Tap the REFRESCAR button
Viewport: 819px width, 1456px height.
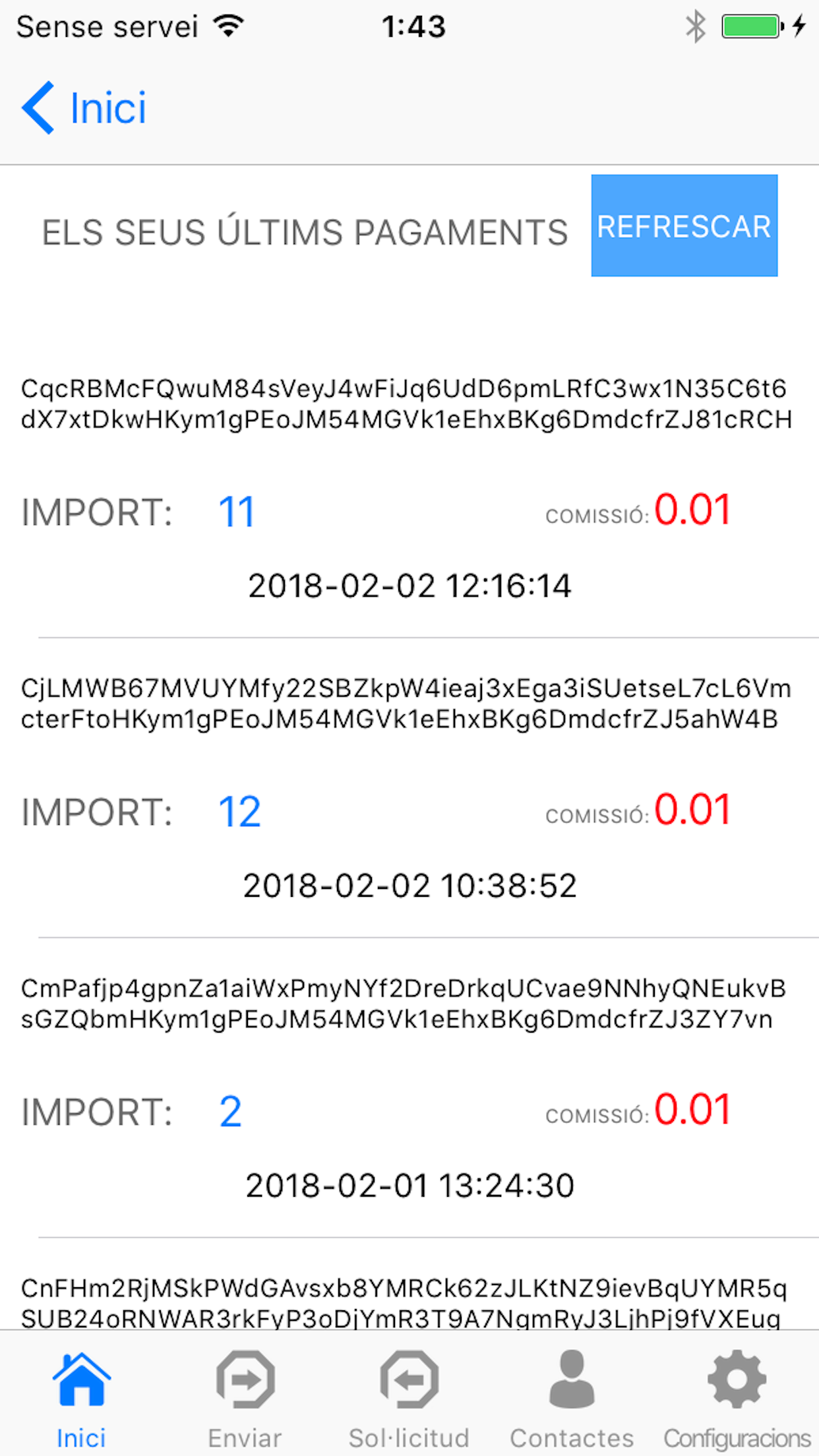pos(684,226)
